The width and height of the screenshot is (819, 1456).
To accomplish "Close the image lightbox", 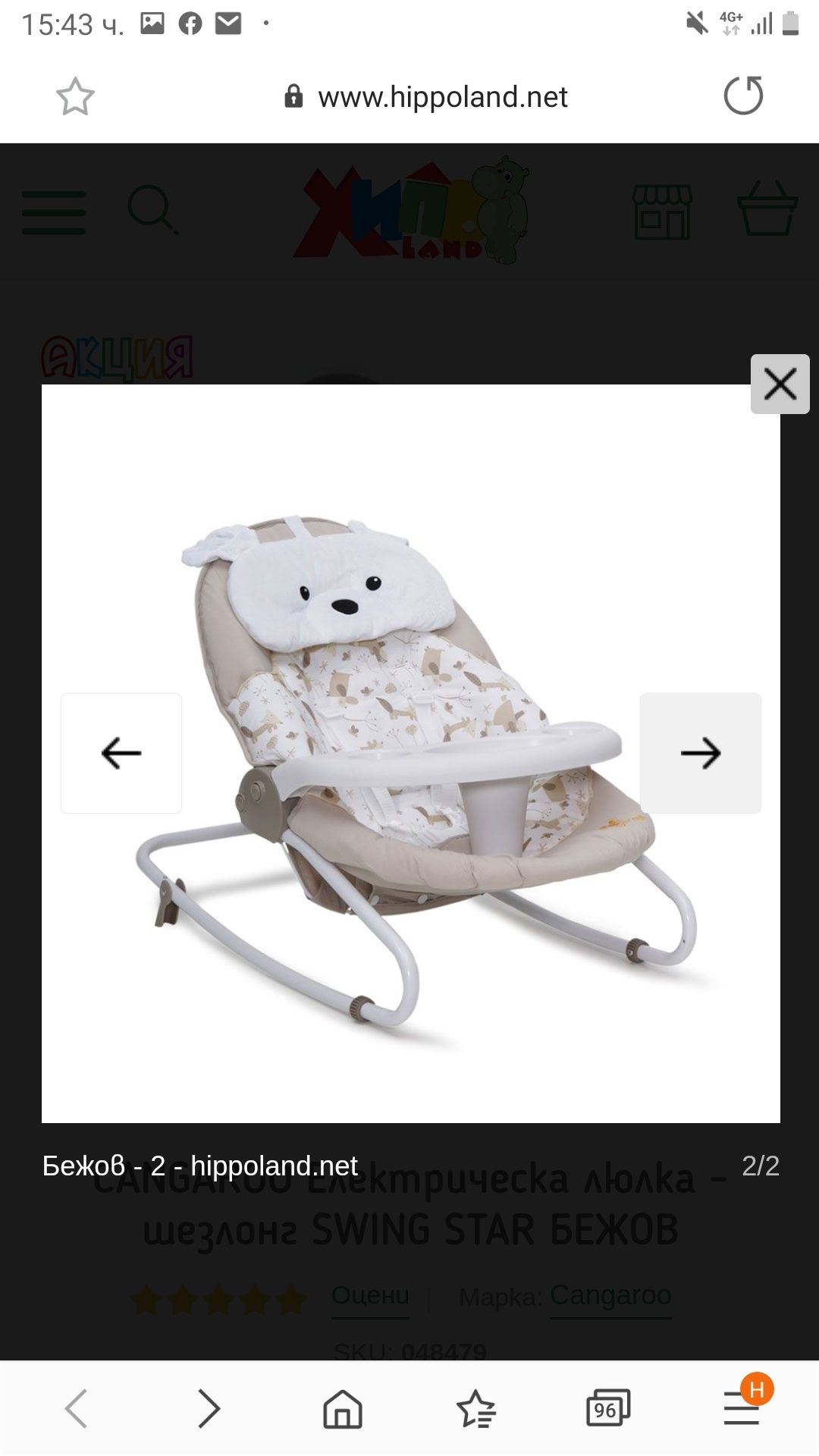I will point(780,384).
